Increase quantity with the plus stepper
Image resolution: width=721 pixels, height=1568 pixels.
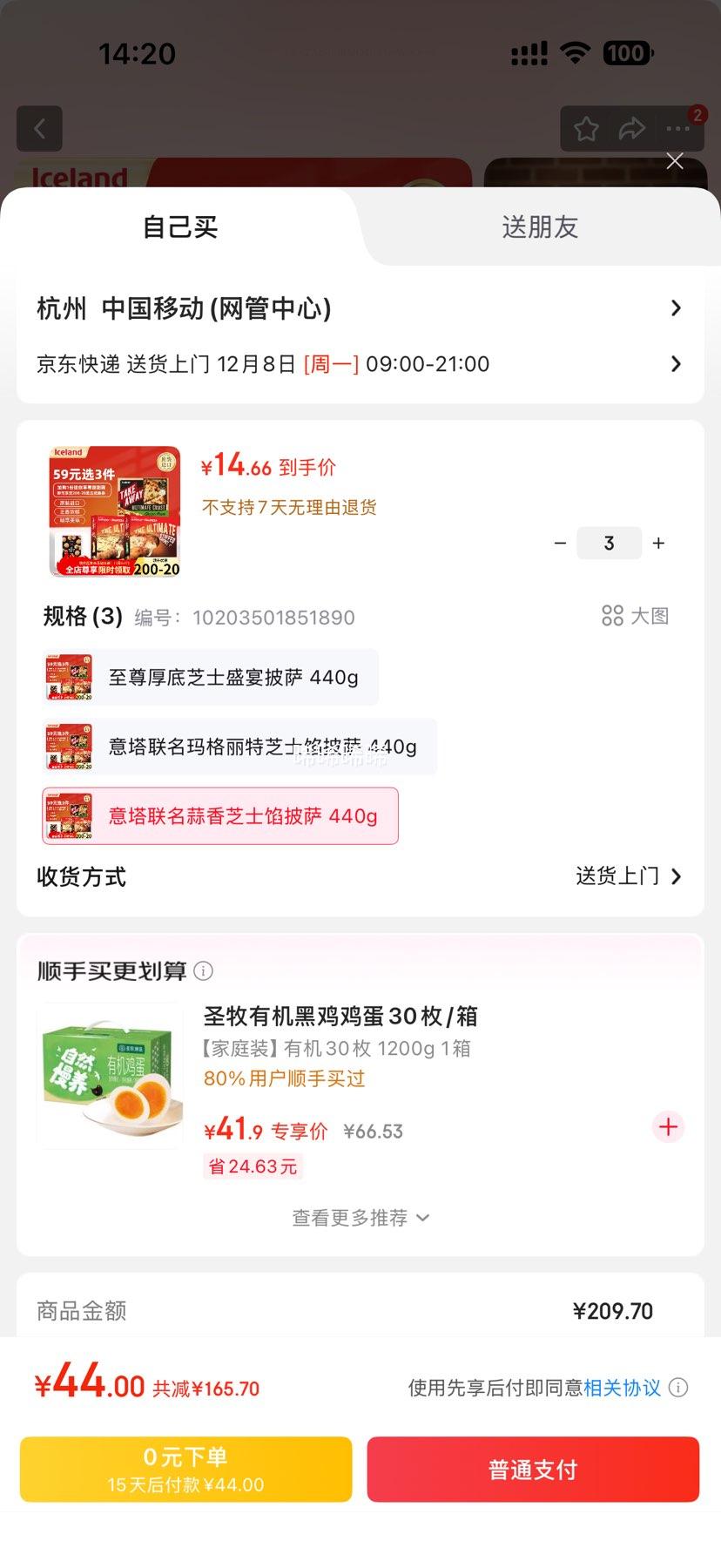click(658, 543)
